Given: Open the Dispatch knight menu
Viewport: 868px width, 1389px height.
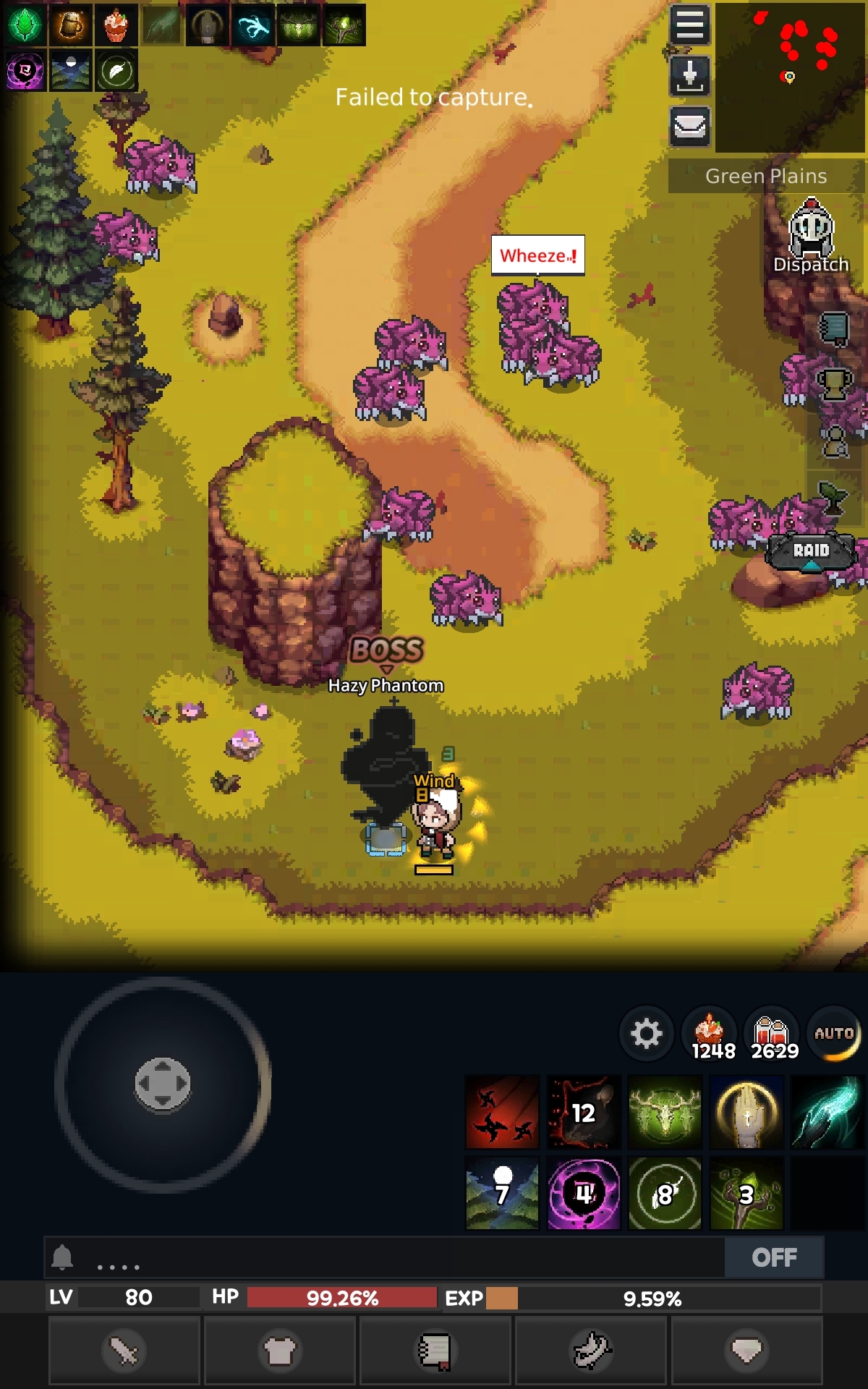Looking at the screenshot, I should point(811,235).
